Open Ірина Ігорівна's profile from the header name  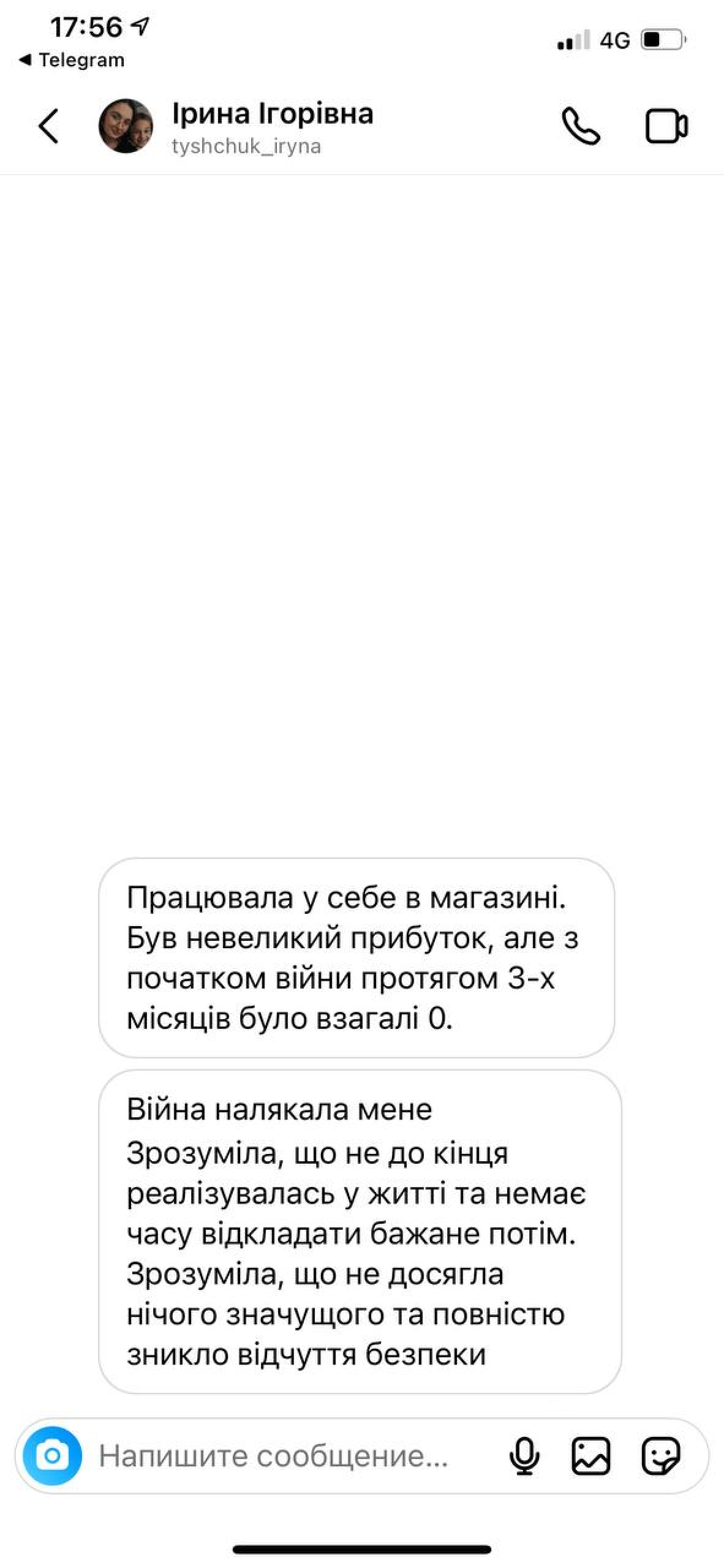click(x=273, y=115)
